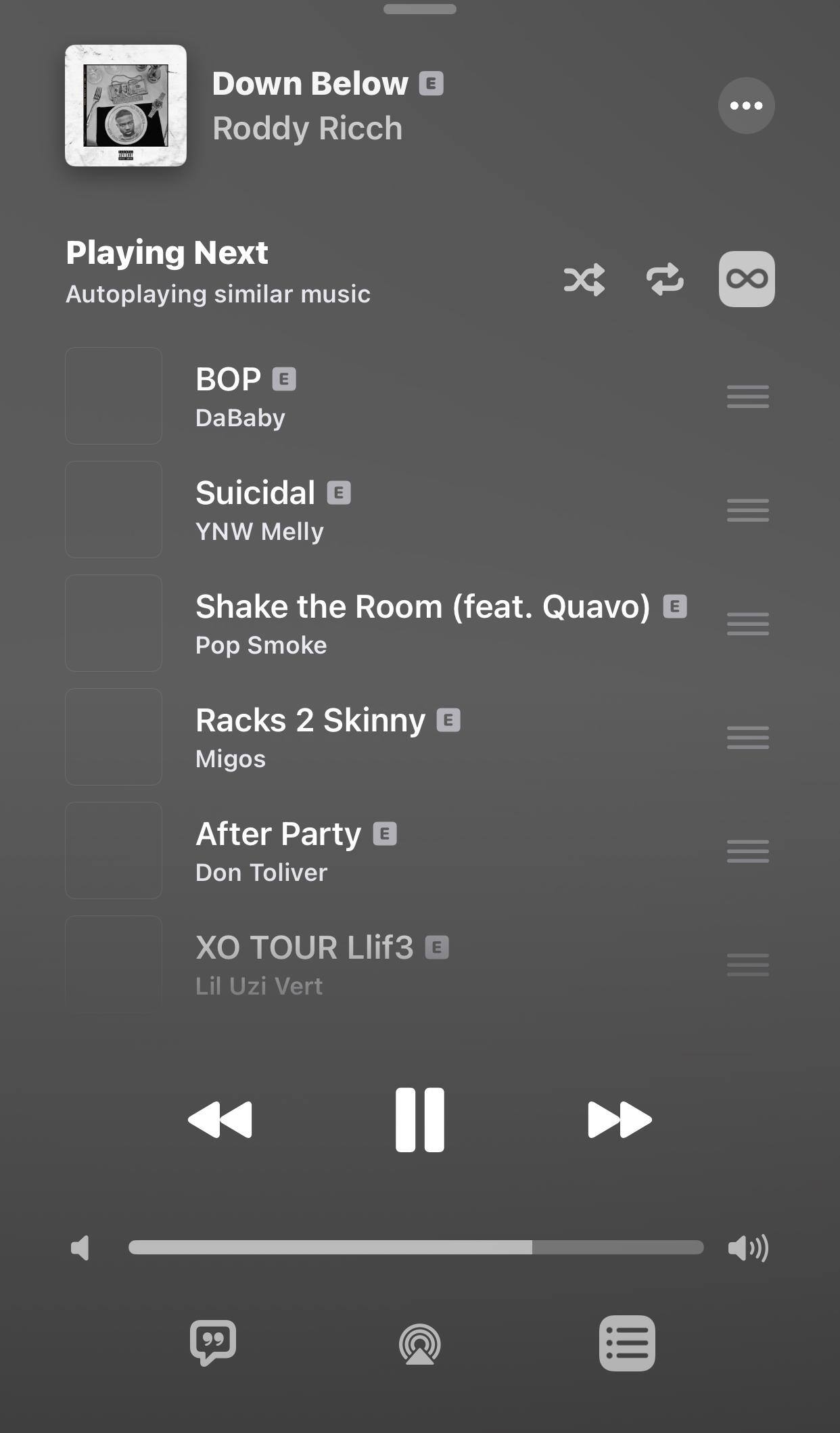Show the song lyrics
The width and height of the screenshot is (840, 1433).
213,1343
